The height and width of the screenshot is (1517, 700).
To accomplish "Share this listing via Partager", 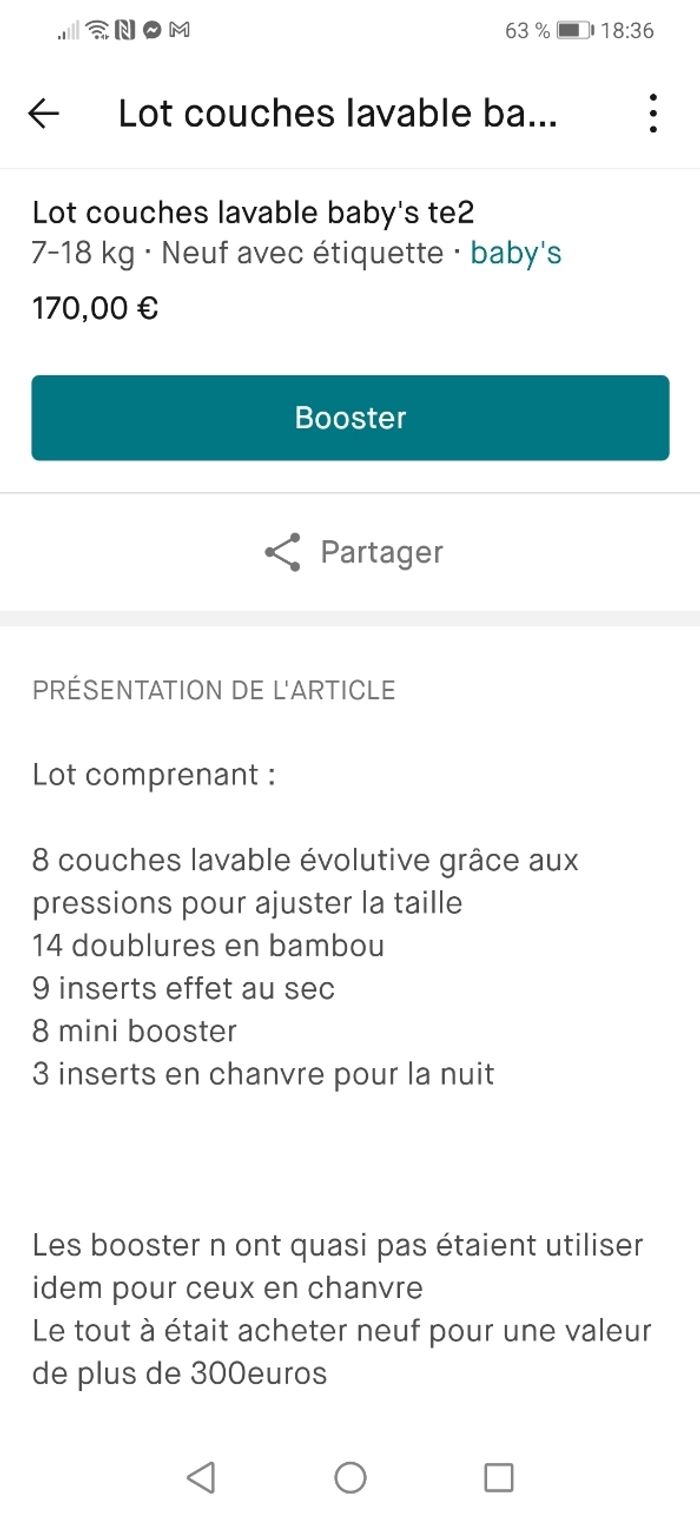I will 352,552.
